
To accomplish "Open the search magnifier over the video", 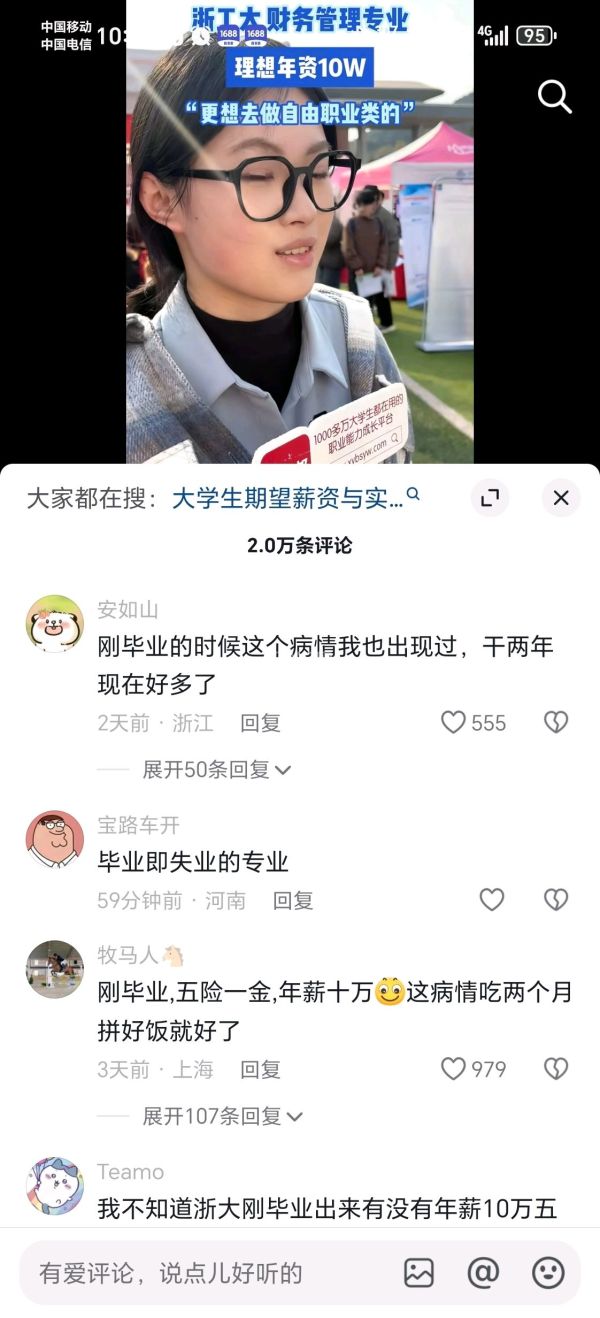I will [554, 96].
